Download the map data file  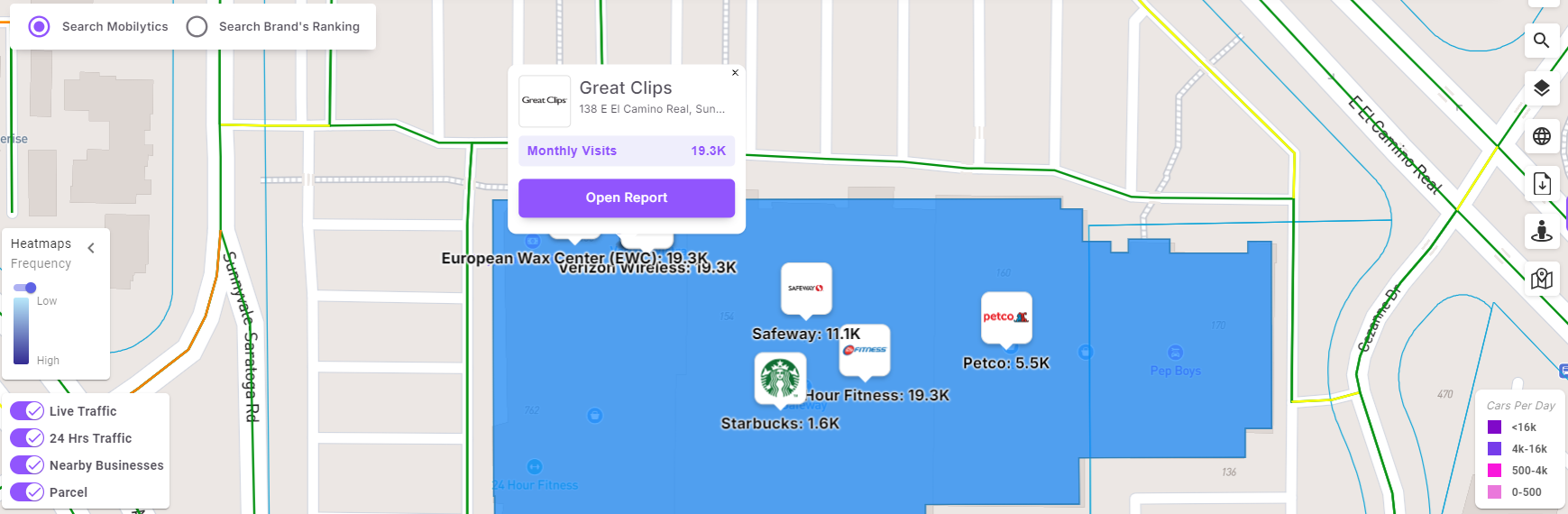[1542, 184]
